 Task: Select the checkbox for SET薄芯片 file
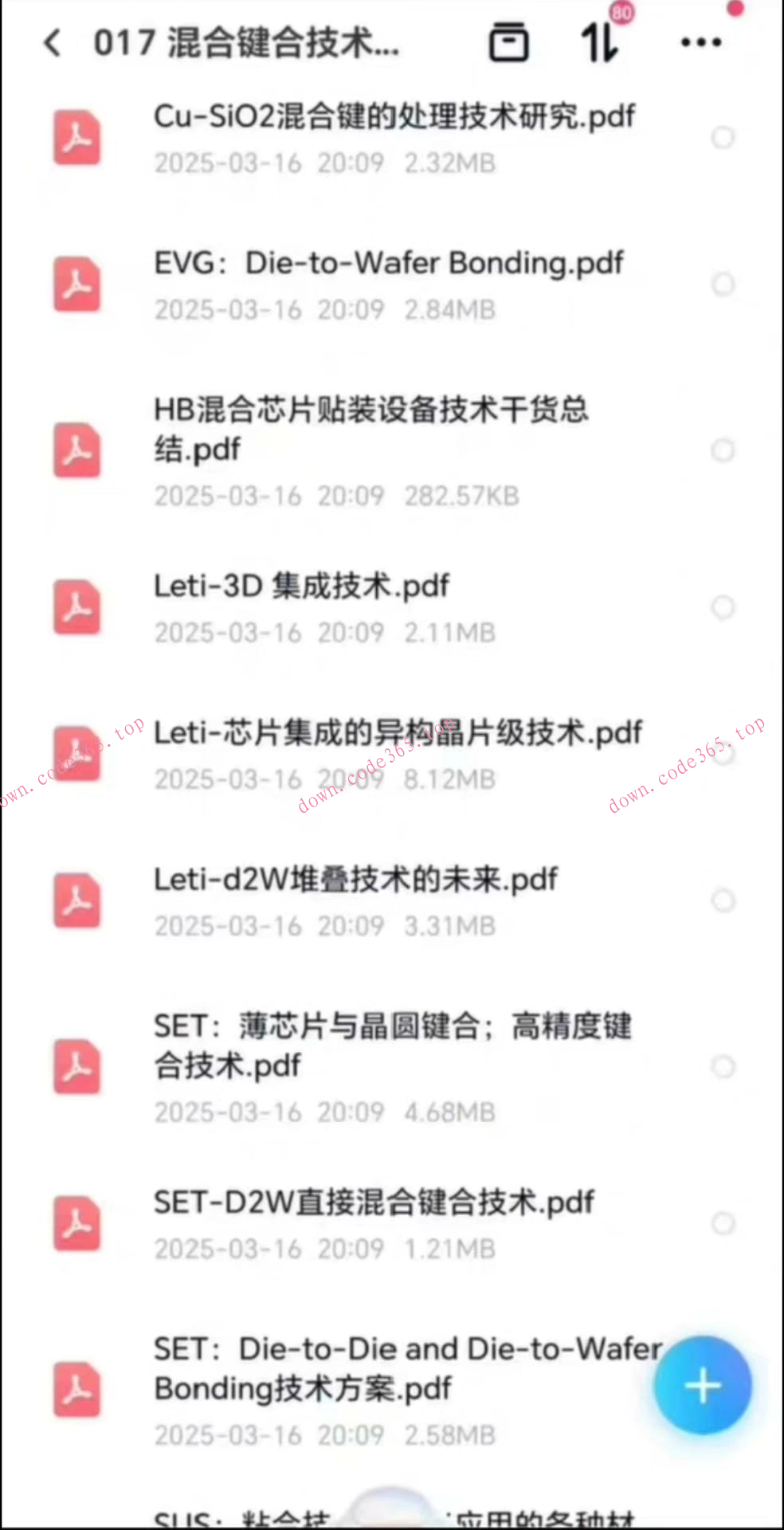click(723, 1067)
